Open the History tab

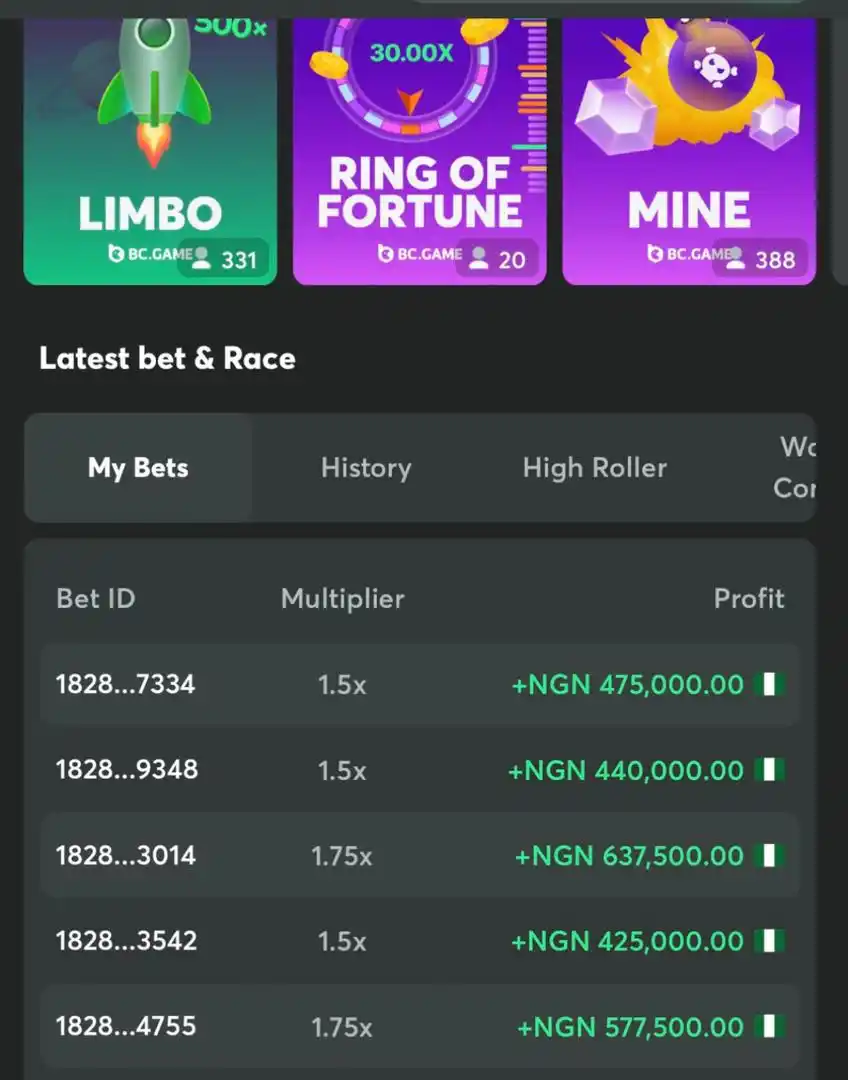click(x=366, y=468)
